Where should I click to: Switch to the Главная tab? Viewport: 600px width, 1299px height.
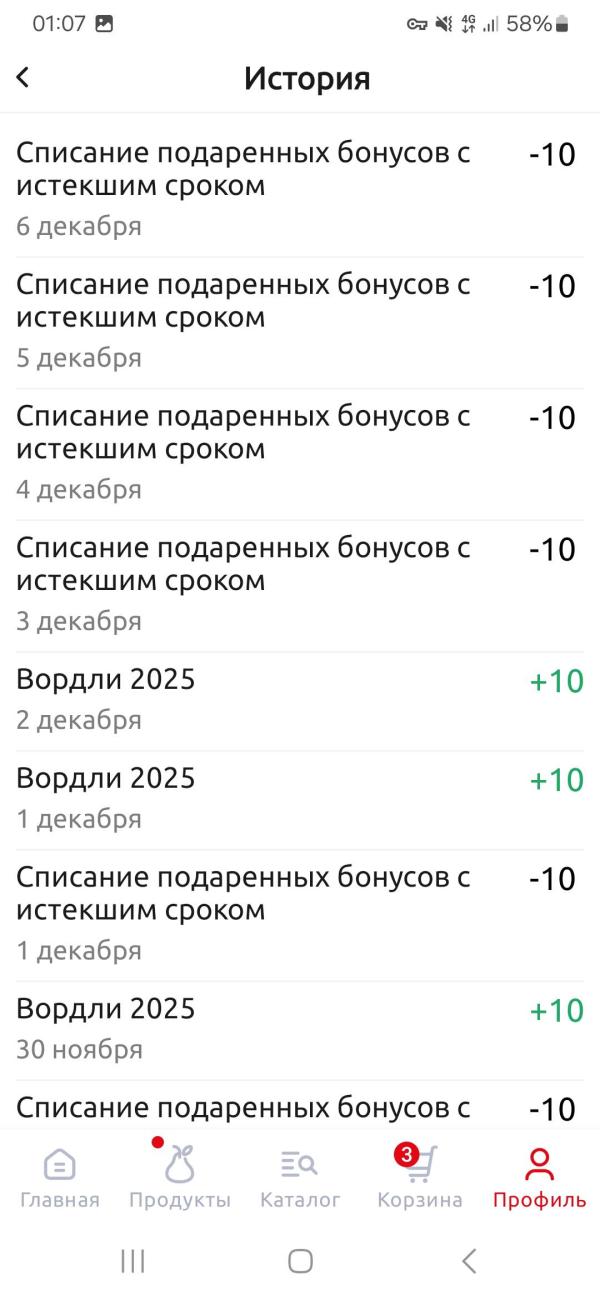point(60,1177)
